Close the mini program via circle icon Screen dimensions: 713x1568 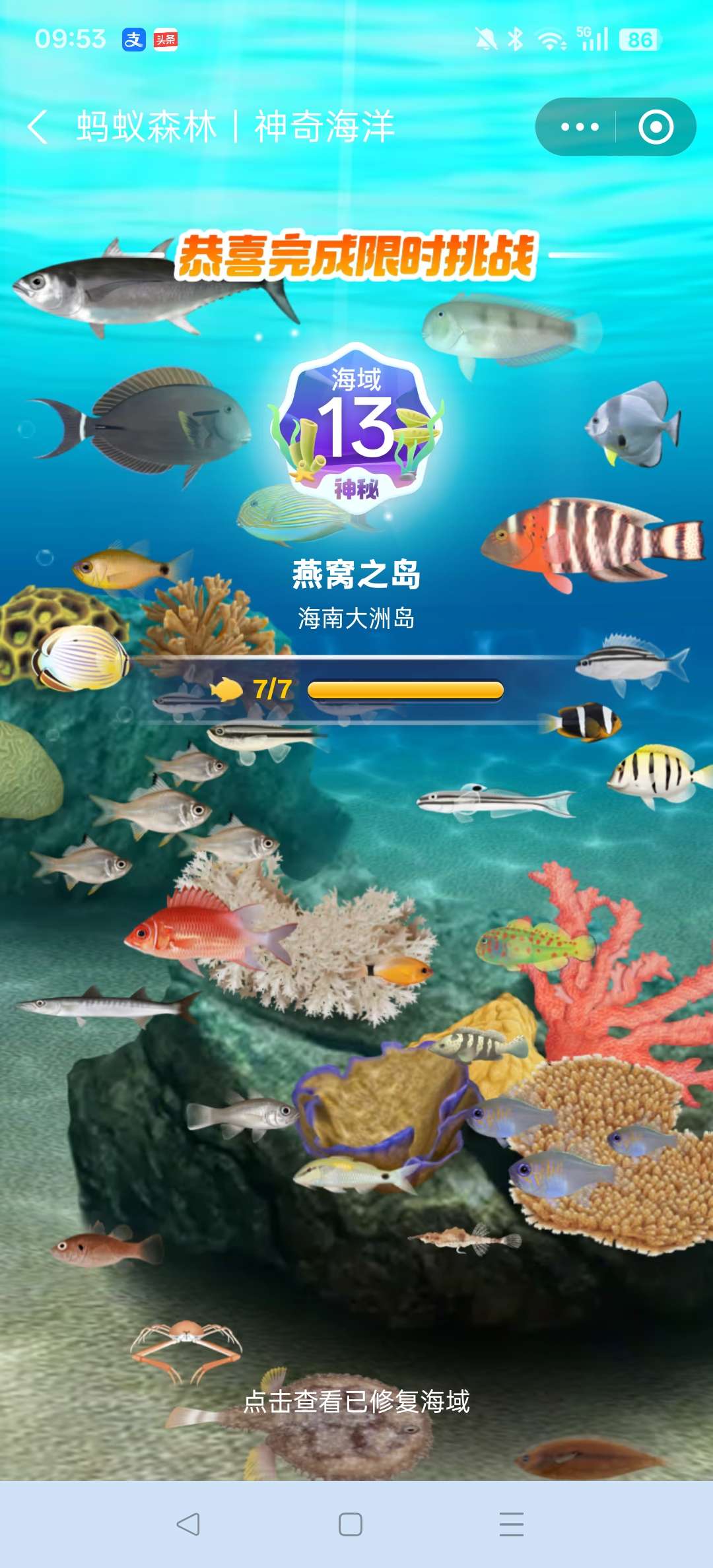[x=656, y=127]
